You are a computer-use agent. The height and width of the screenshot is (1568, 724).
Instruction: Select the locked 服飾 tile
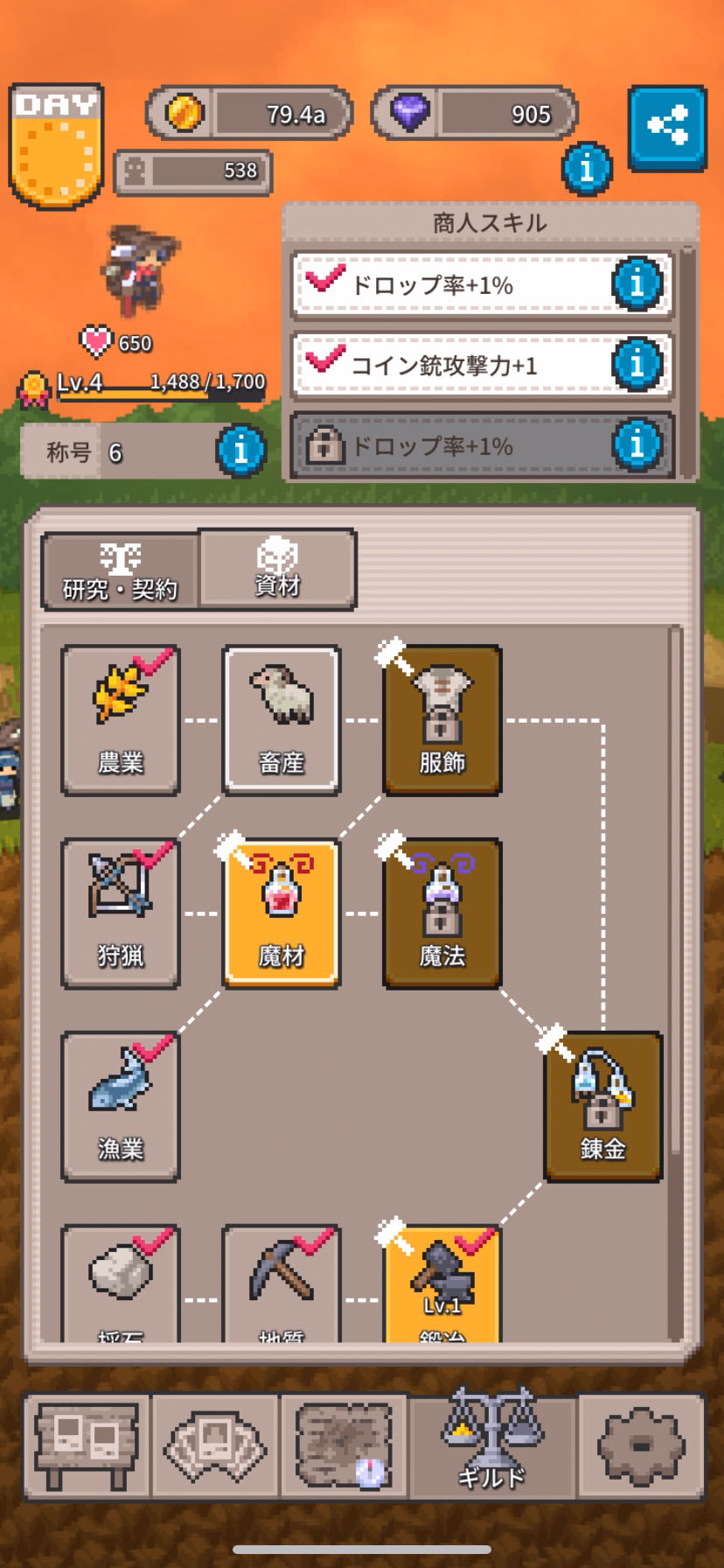pos(442,719)
